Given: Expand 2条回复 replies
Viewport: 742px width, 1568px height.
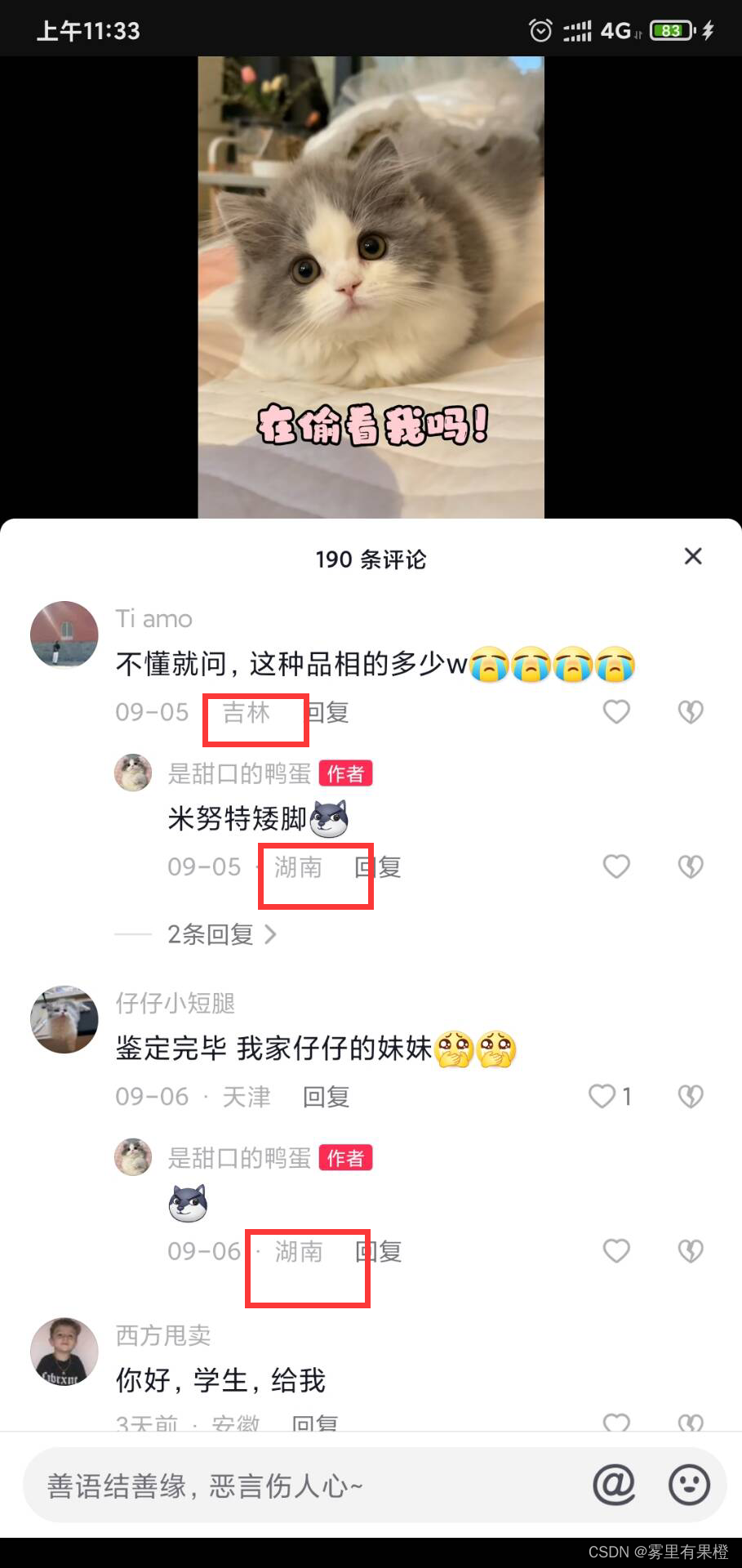Looking at the screenshot, I should [x=221, y=934].
